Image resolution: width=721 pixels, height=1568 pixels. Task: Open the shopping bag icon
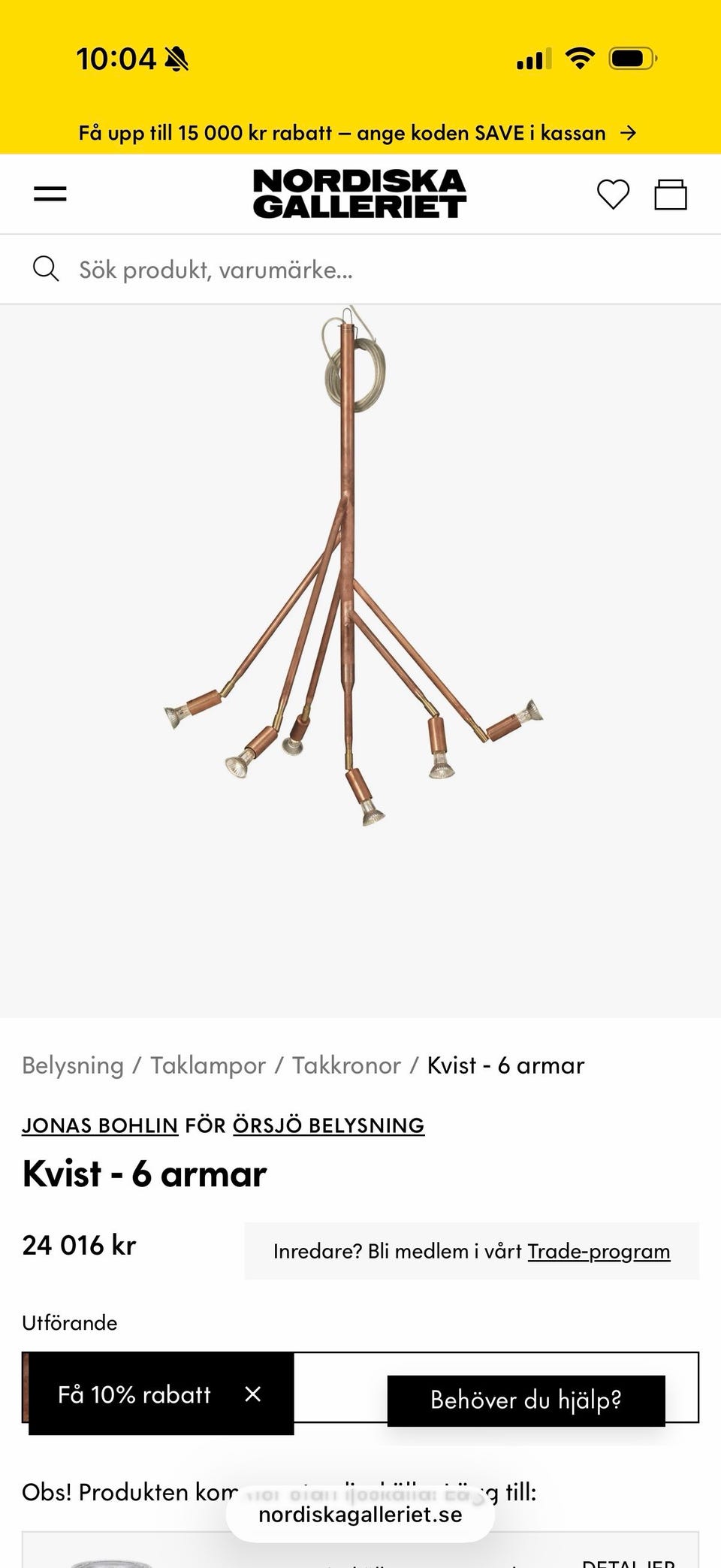(671, 193)
